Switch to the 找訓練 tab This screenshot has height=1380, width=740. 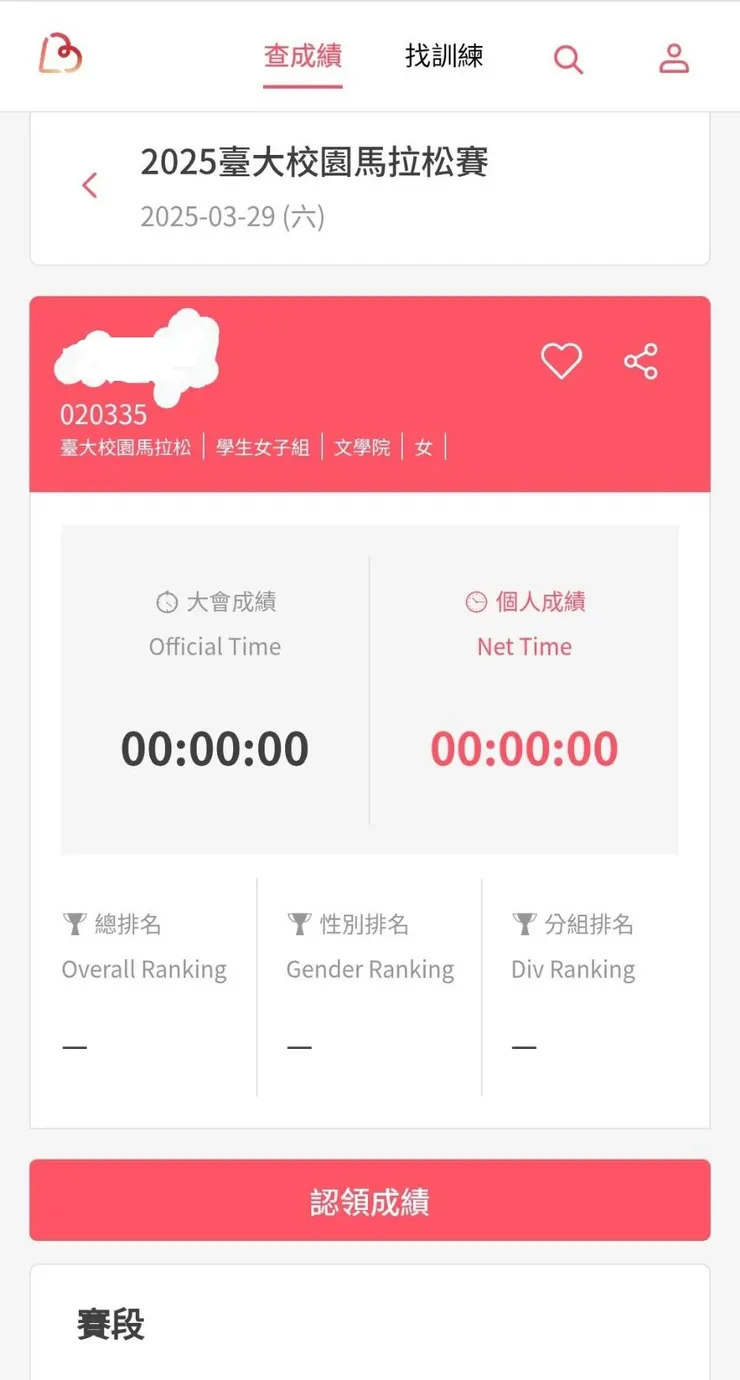tap(444, 57)
